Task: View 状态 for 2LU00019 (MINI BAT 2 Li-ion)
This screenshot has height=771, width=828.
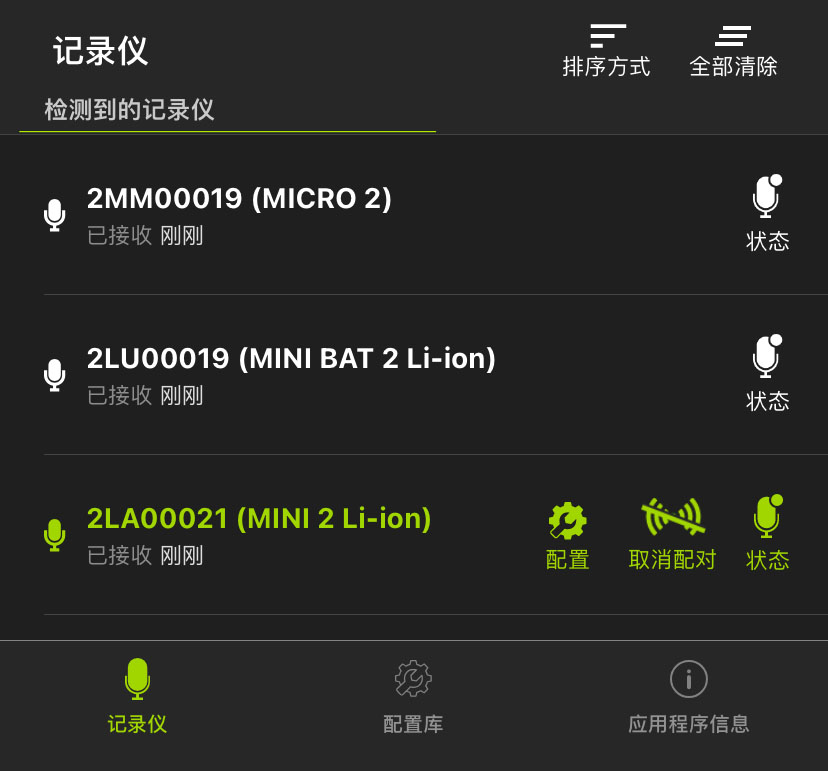Action: [x=767, y=373]
